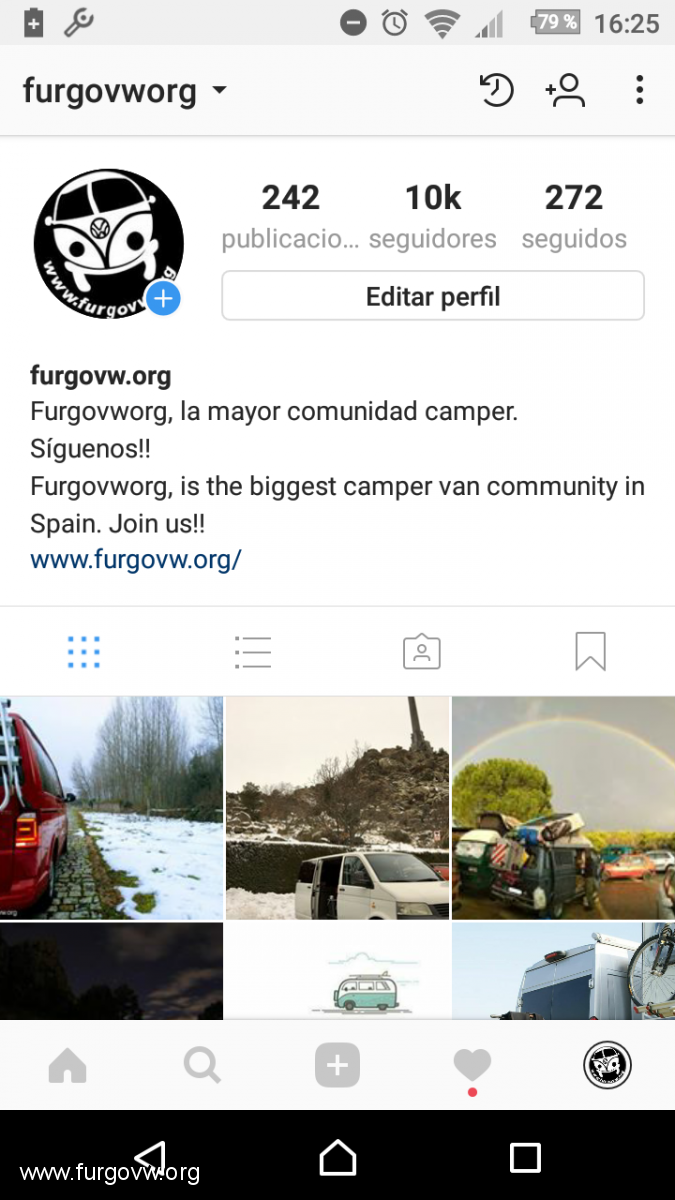Tap the profile picture to add a story
This screenshot has width=675, height=1200.
click(108, 243)
